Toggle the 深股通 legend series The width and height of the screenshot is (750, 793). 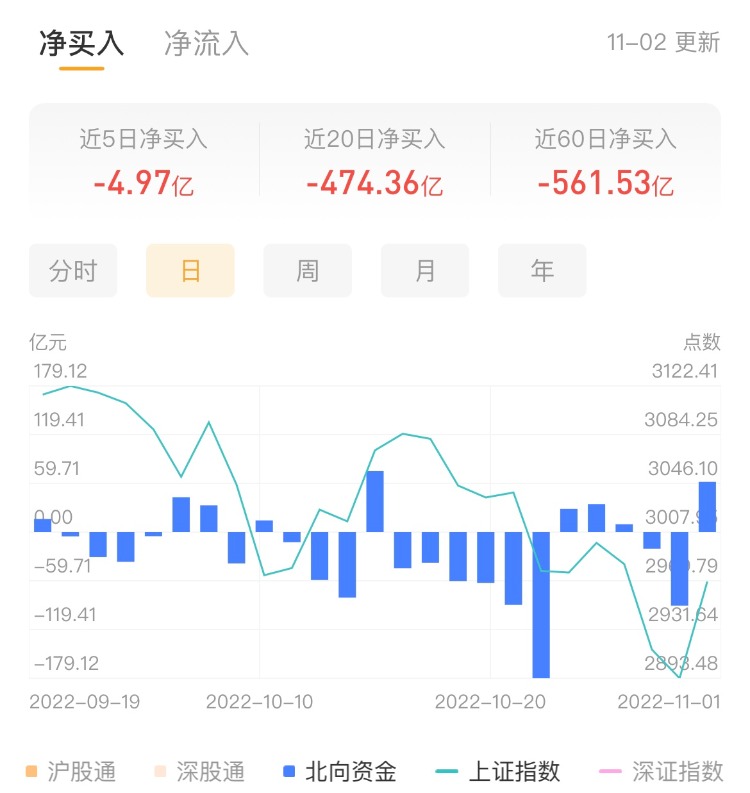[x=198, y=772]
